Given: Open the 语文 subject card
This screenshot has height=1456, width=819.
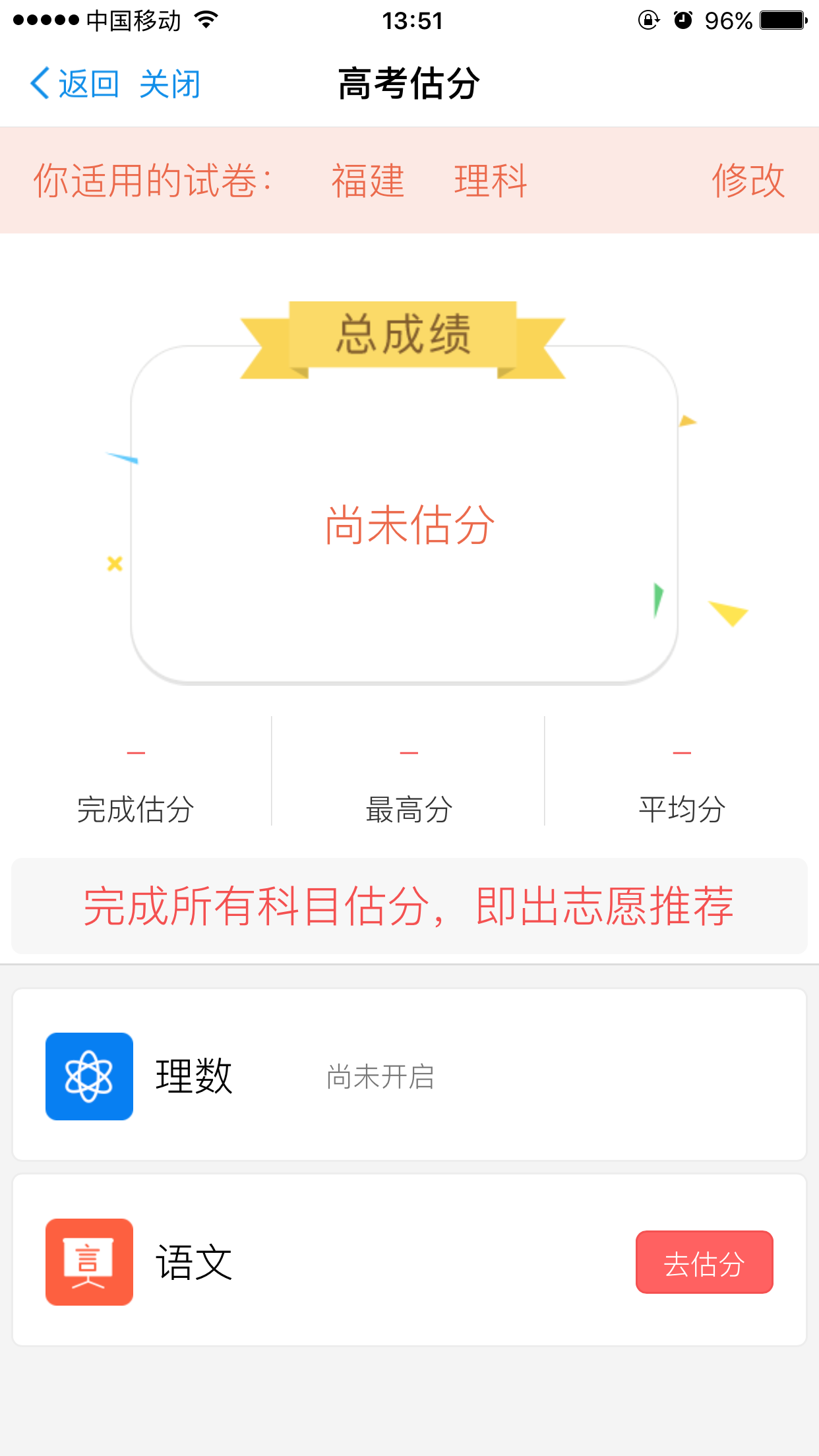Looking at the screenshot, I should click(330, 1261).
